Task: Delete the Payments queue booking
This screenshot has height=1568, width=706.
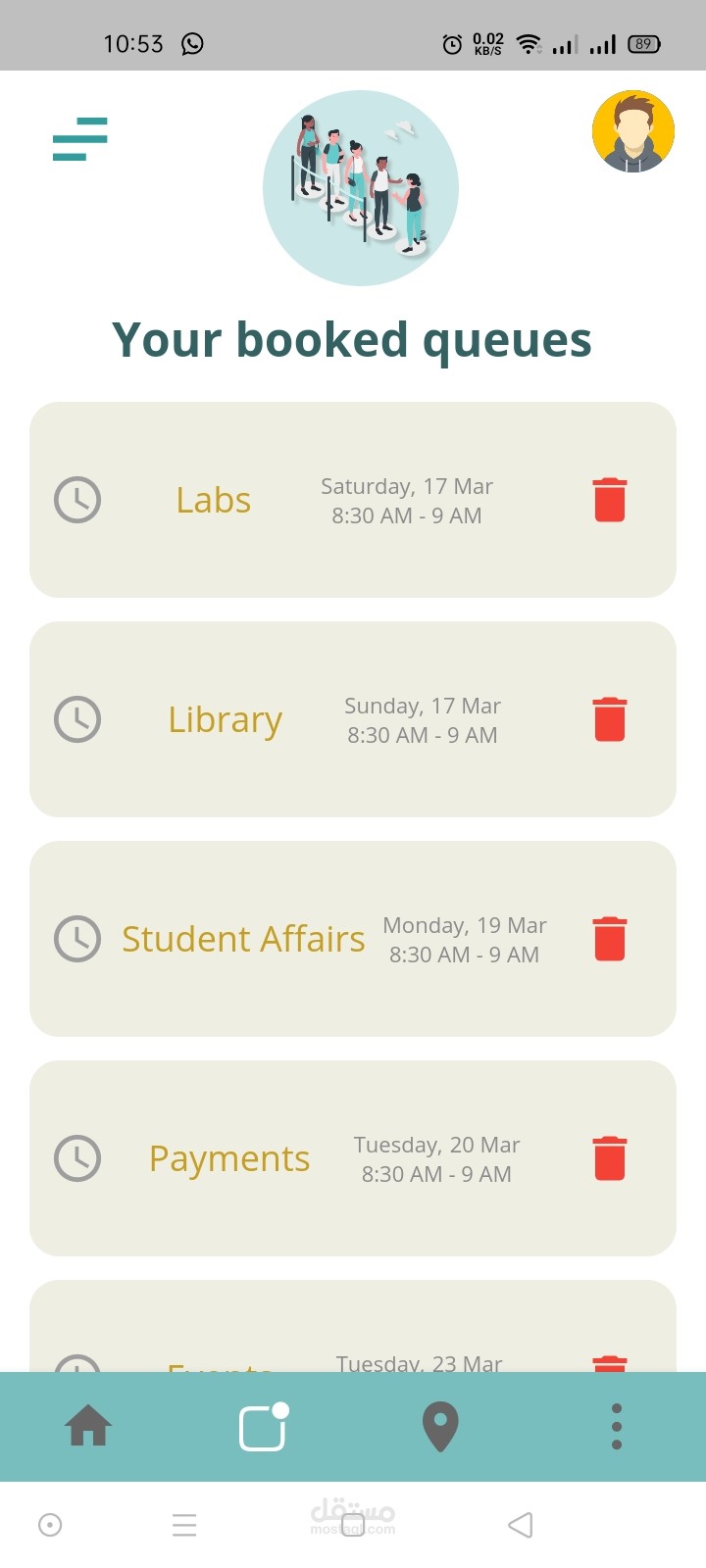Action: point(609,1158)
